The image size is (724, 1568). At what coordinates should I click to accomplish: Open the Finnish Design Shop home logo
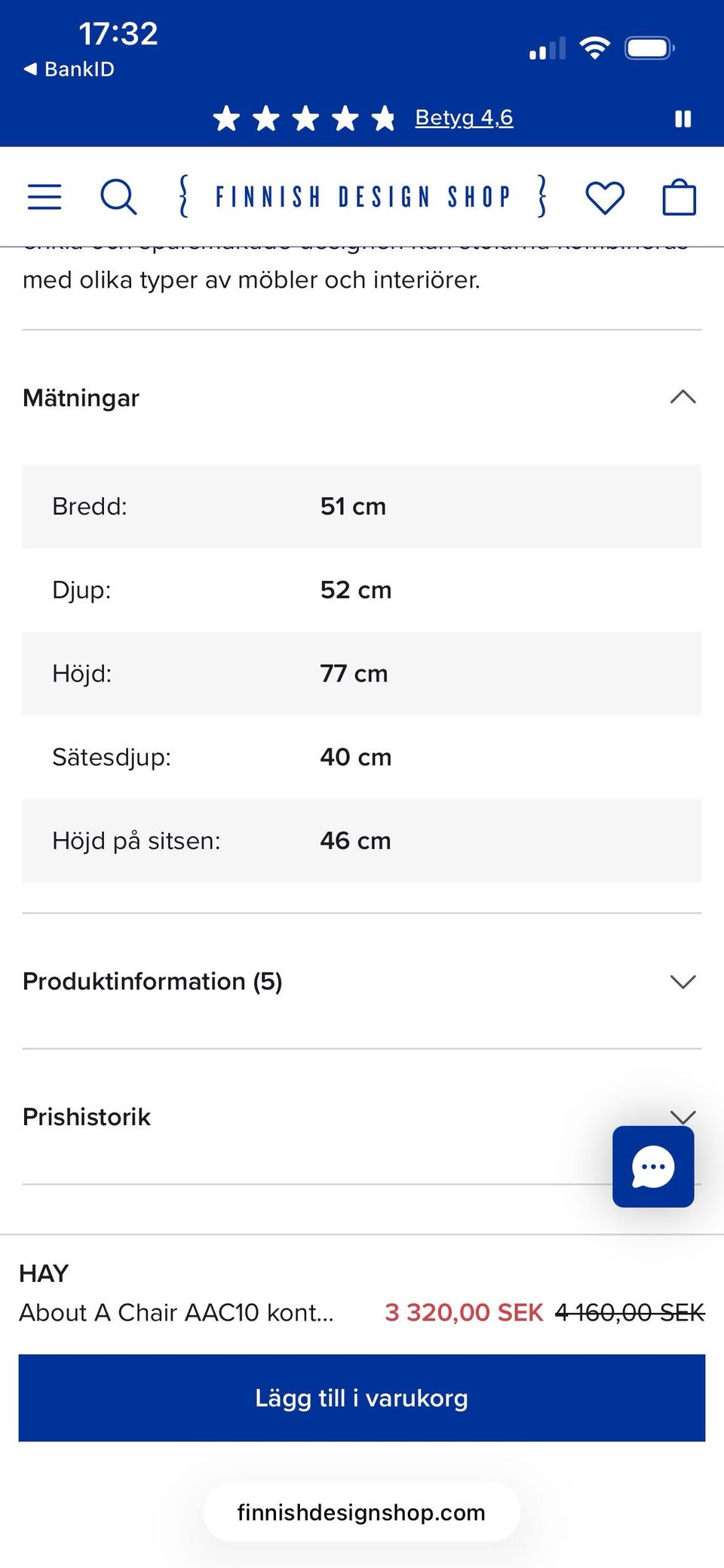tap(363, 197)
